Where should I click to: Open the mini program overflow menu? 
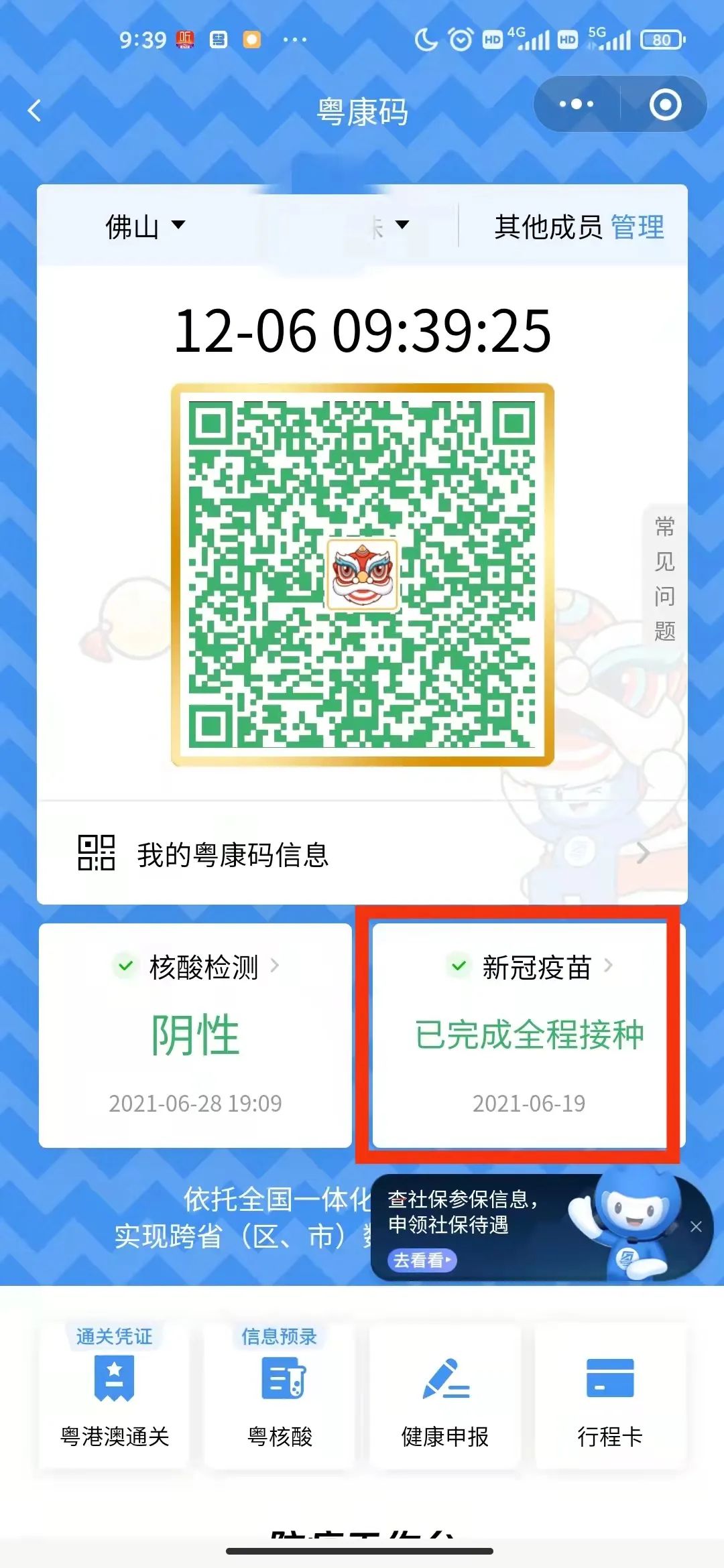click(577, 105)
